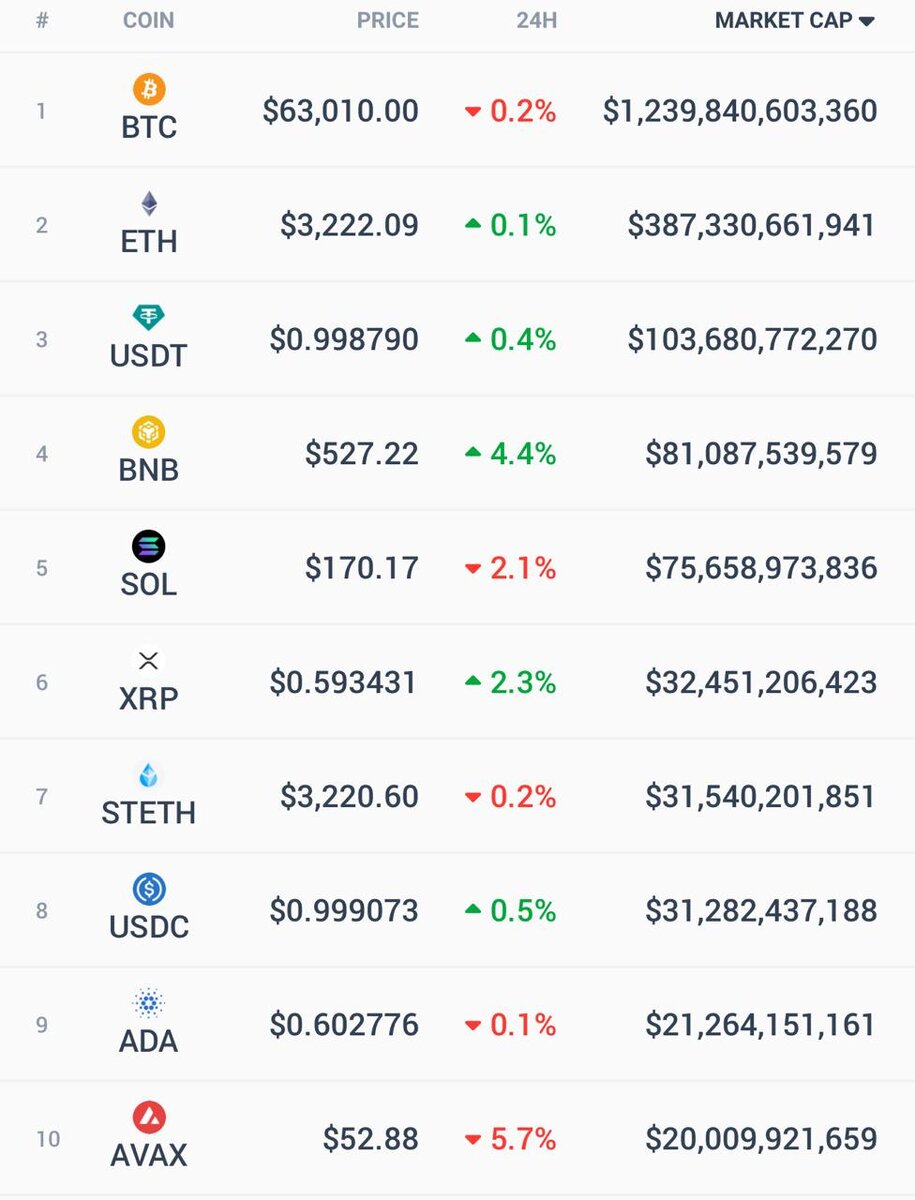Click the green up arrow beside BNB's 4.4%

pos(471,454)
